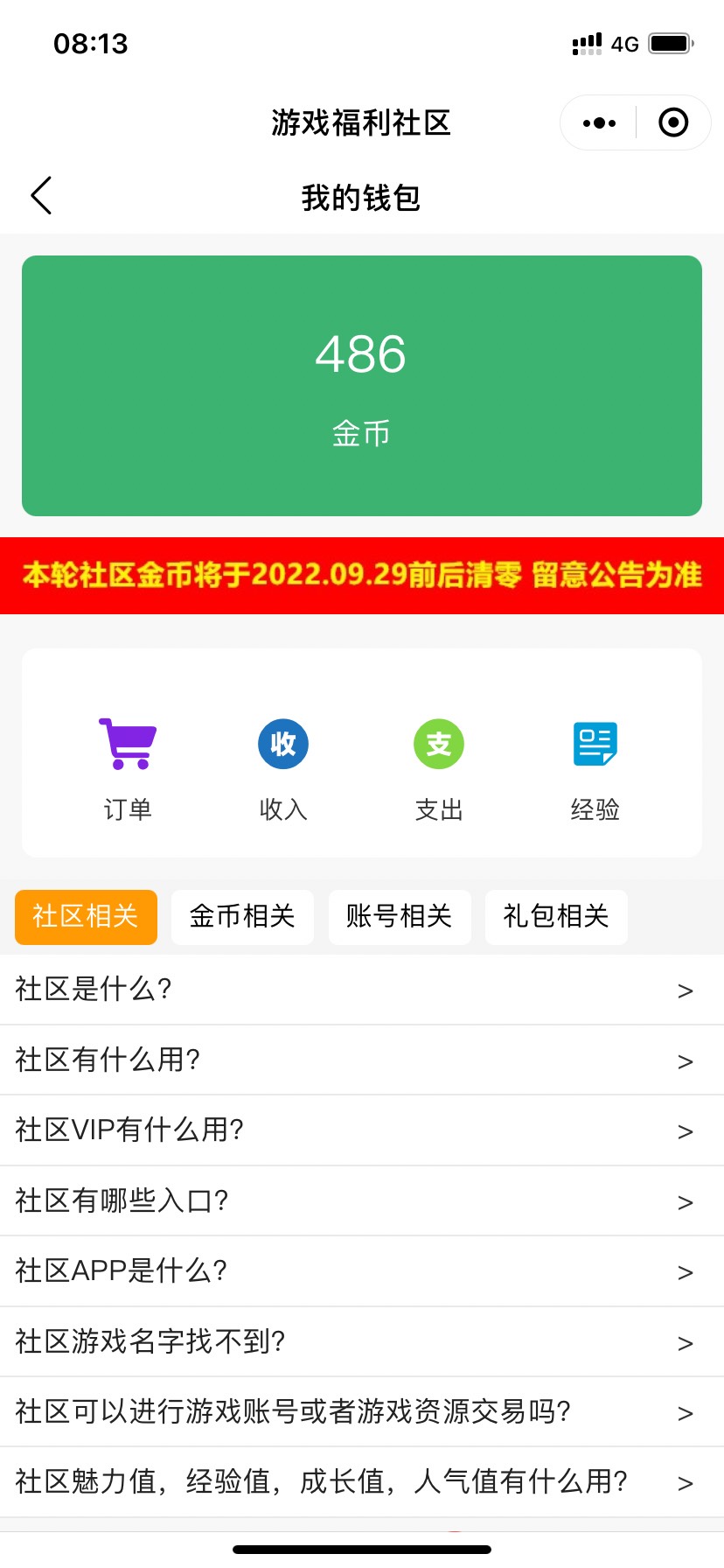The image size is (724, 1568).
Task: Open the question 社区游戏名字找不到?
Action: (x=362, y=1341)
